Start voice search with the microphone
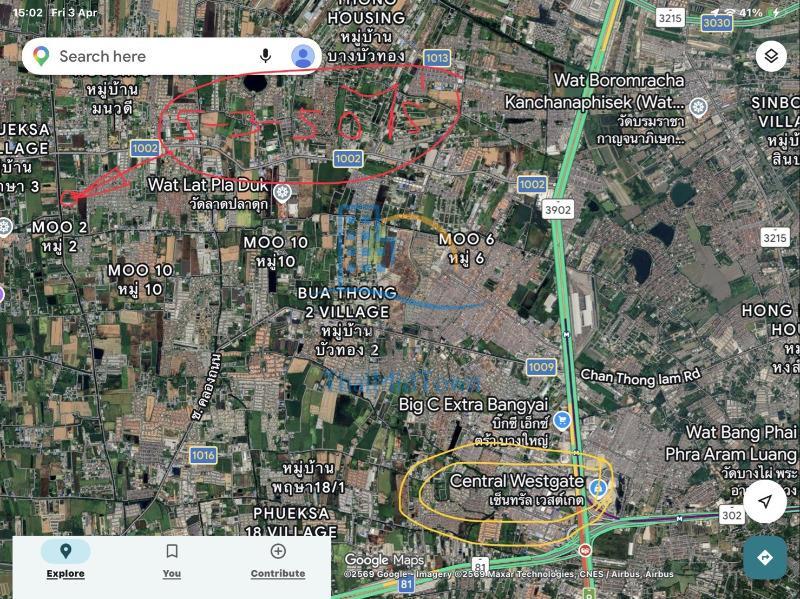This screenshot has width=800, height=599. click(265, 56)
